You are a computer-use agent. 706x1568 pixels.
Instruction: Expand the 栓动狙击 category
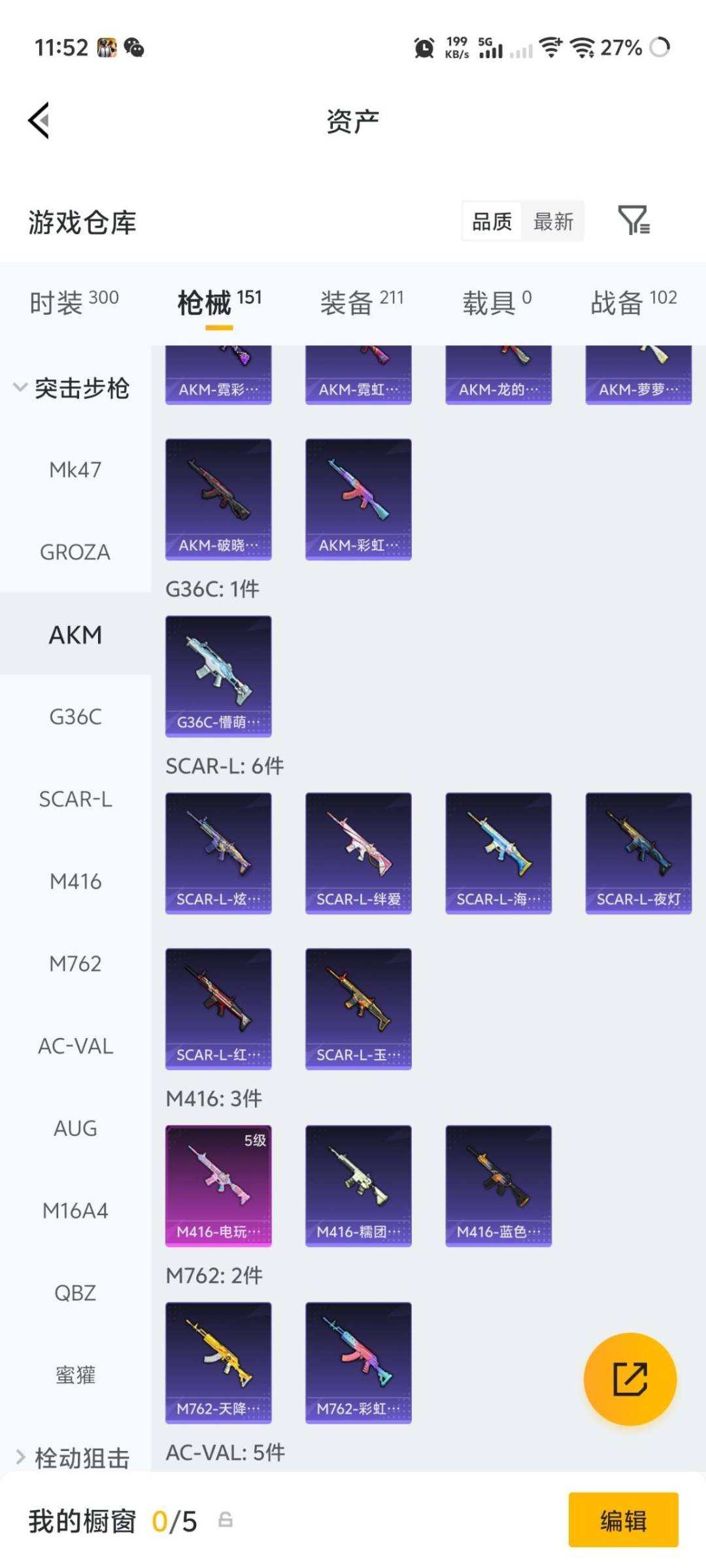click(72, 1458)
